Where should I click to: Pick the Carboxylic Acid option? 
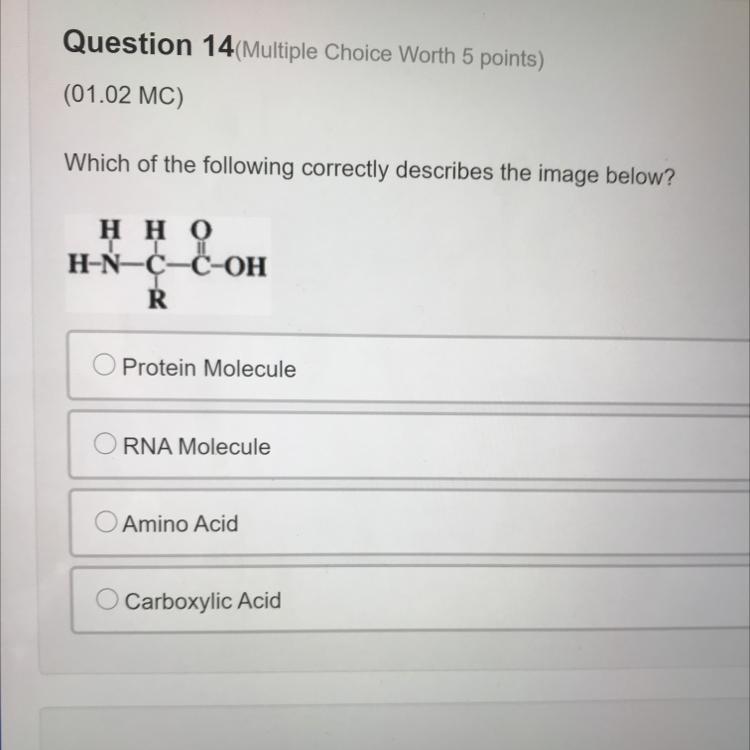[x=108, y=600]
